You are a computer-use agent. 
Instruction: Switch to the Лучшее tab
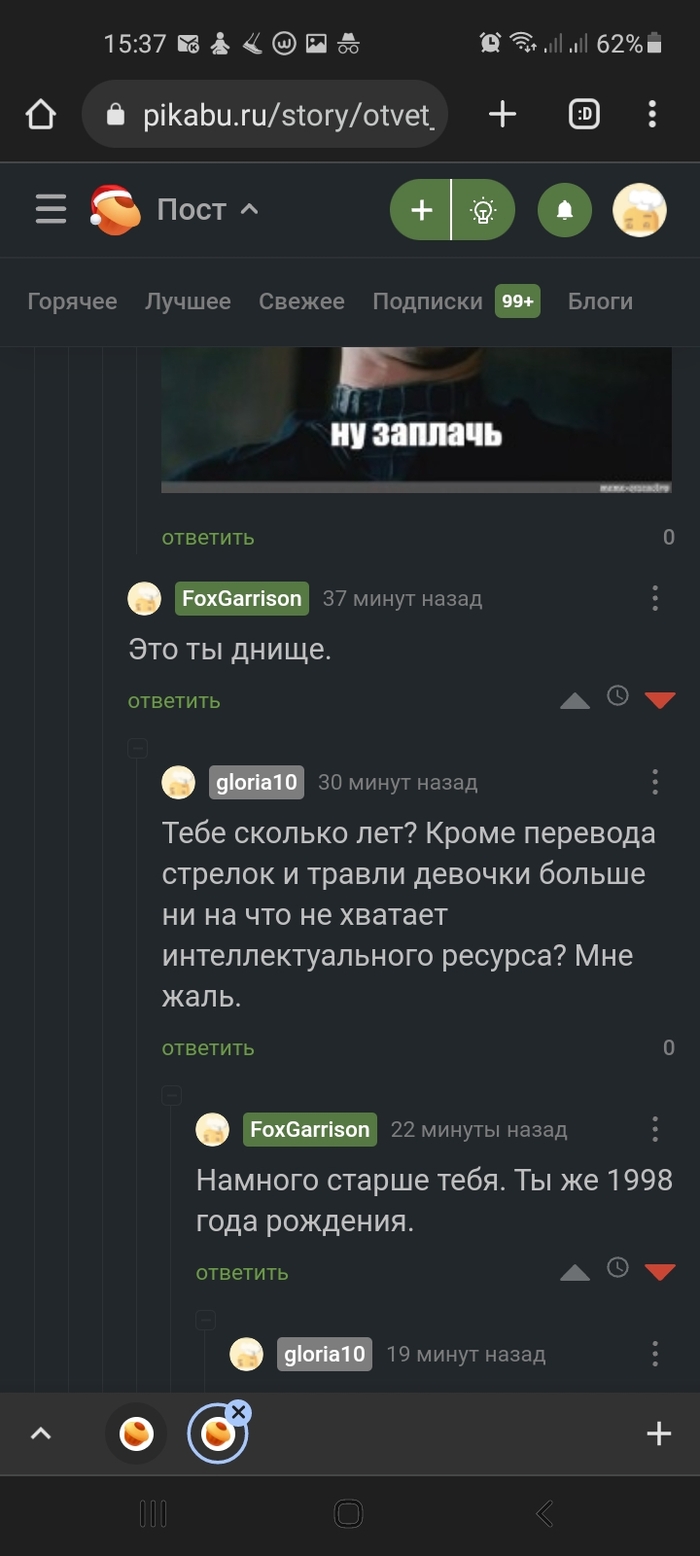[x=188, y=301]
